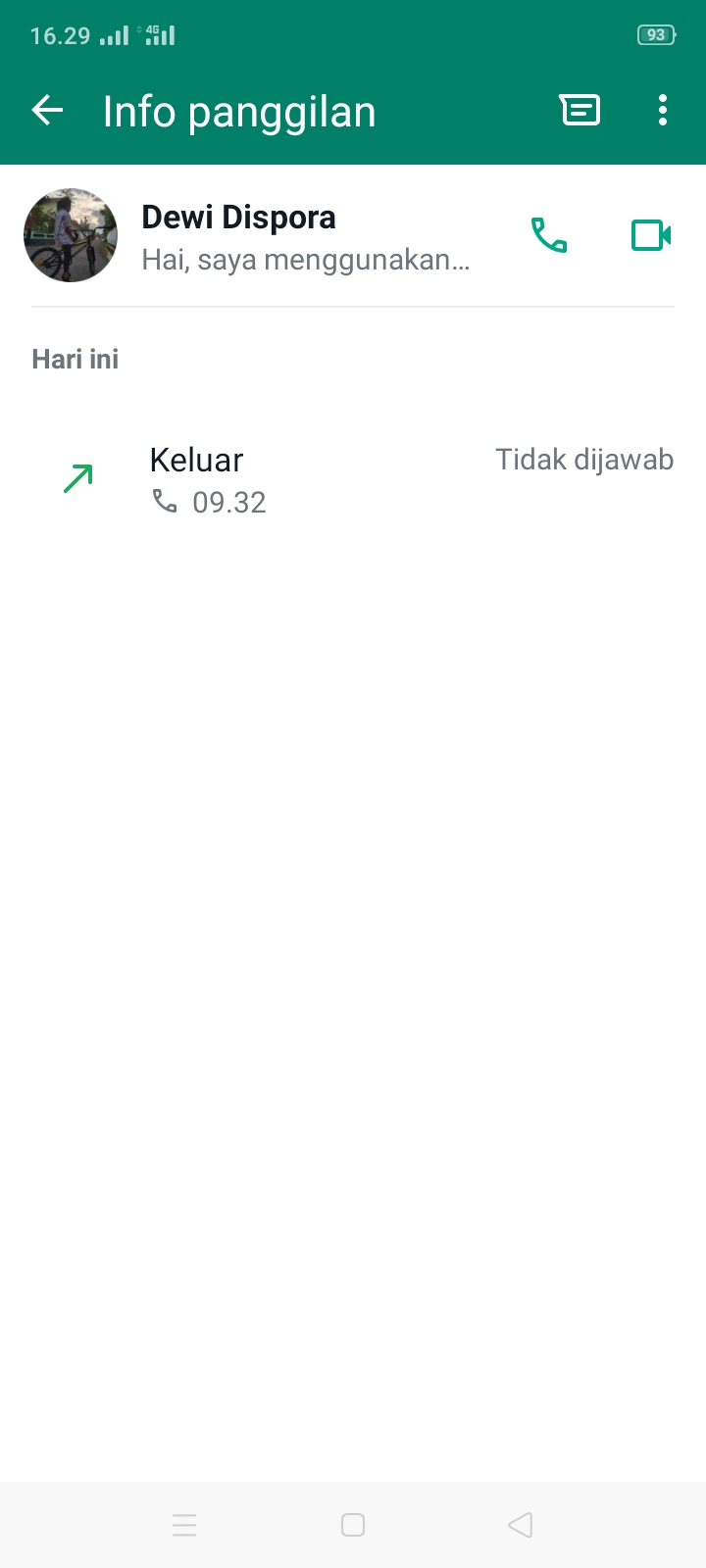Tap the back triangle in the navigation bar
This screenshot has width=706, height=1568.
(520, 1525)
